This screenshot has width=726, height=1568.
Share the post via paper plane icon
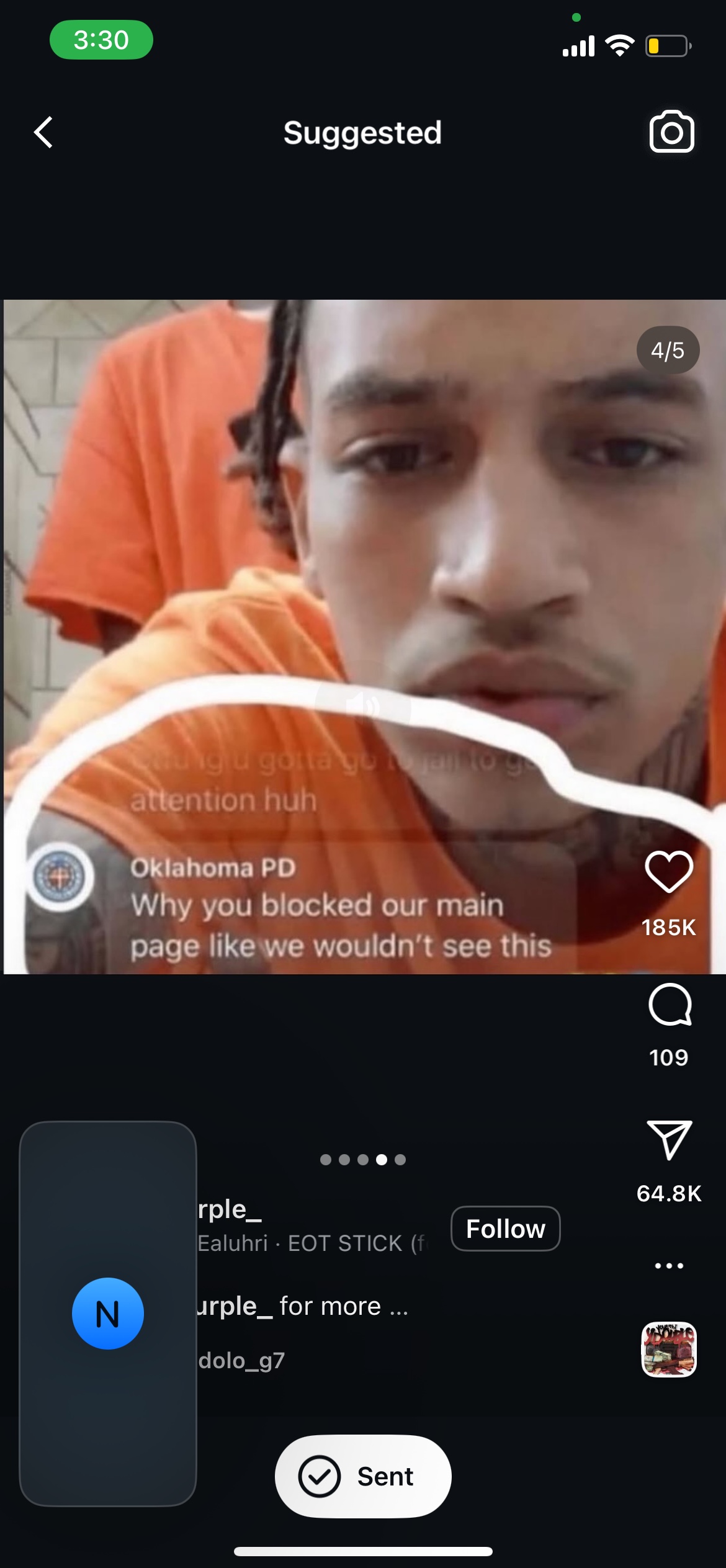coord(669,1140)
